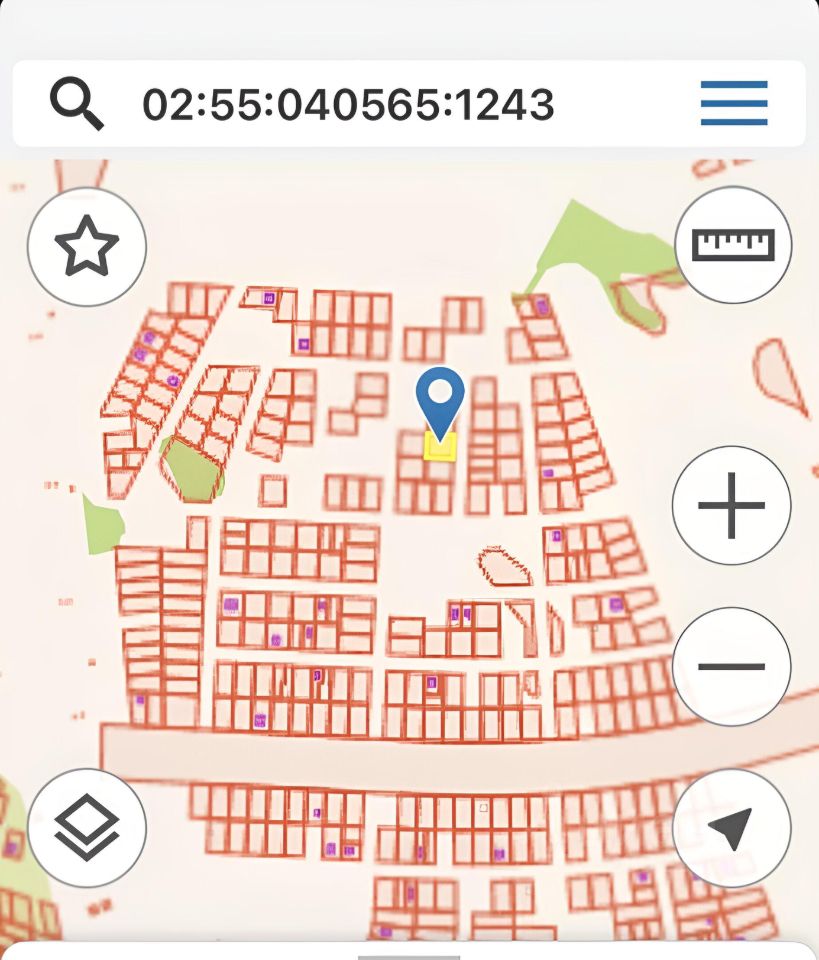Center map on my current location
Viewport: 819px width, 960px height.
(x=733, y=827)
